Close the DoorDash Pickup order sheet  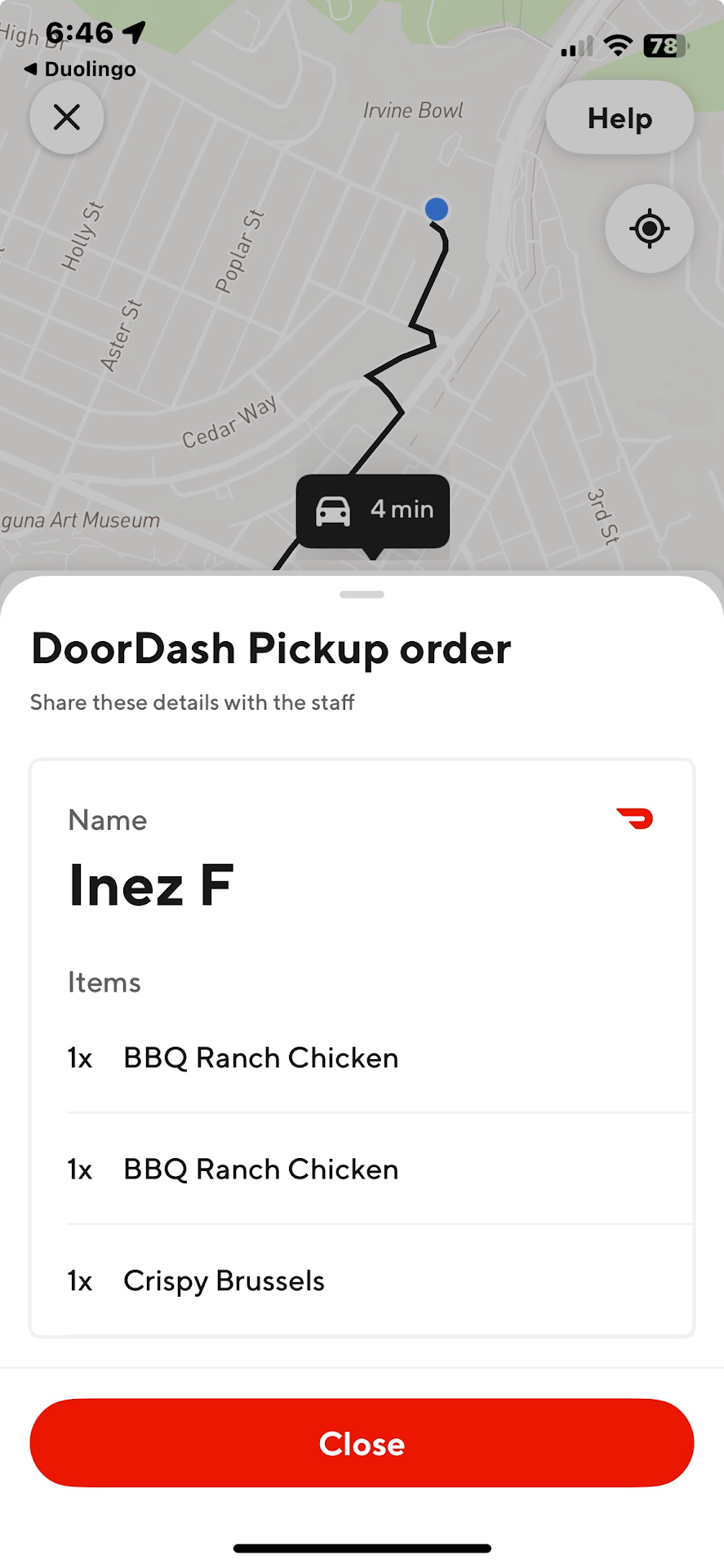(x=362, y=1443)
